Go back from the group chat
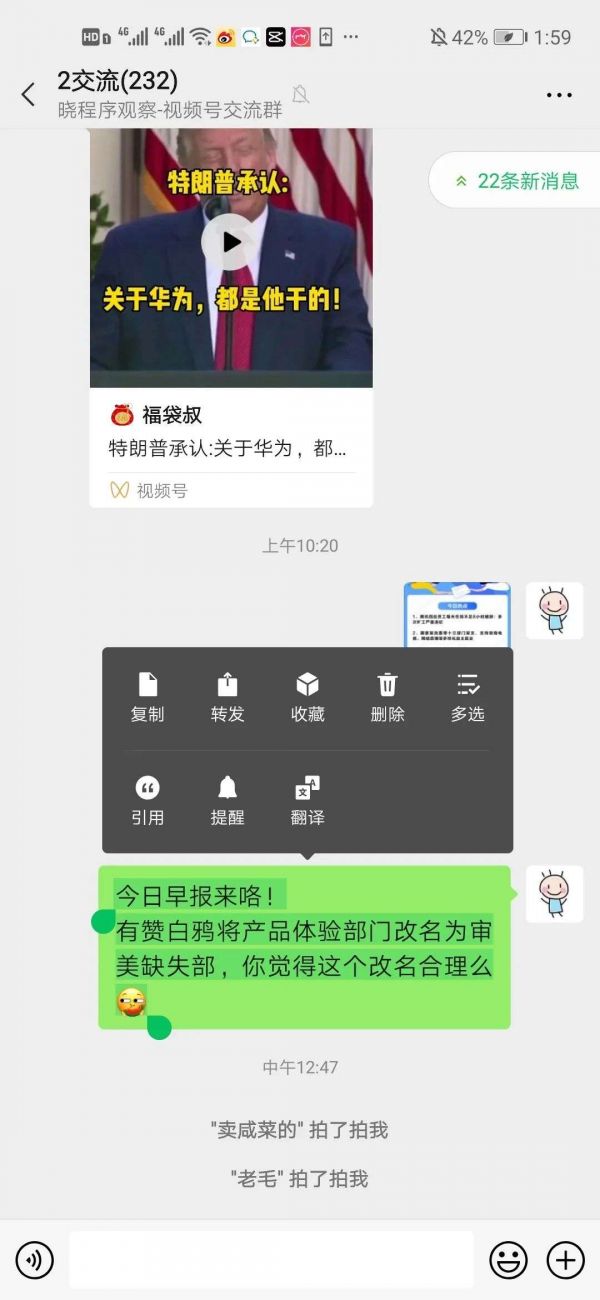 pyautogui.click(x=28, y=95)
